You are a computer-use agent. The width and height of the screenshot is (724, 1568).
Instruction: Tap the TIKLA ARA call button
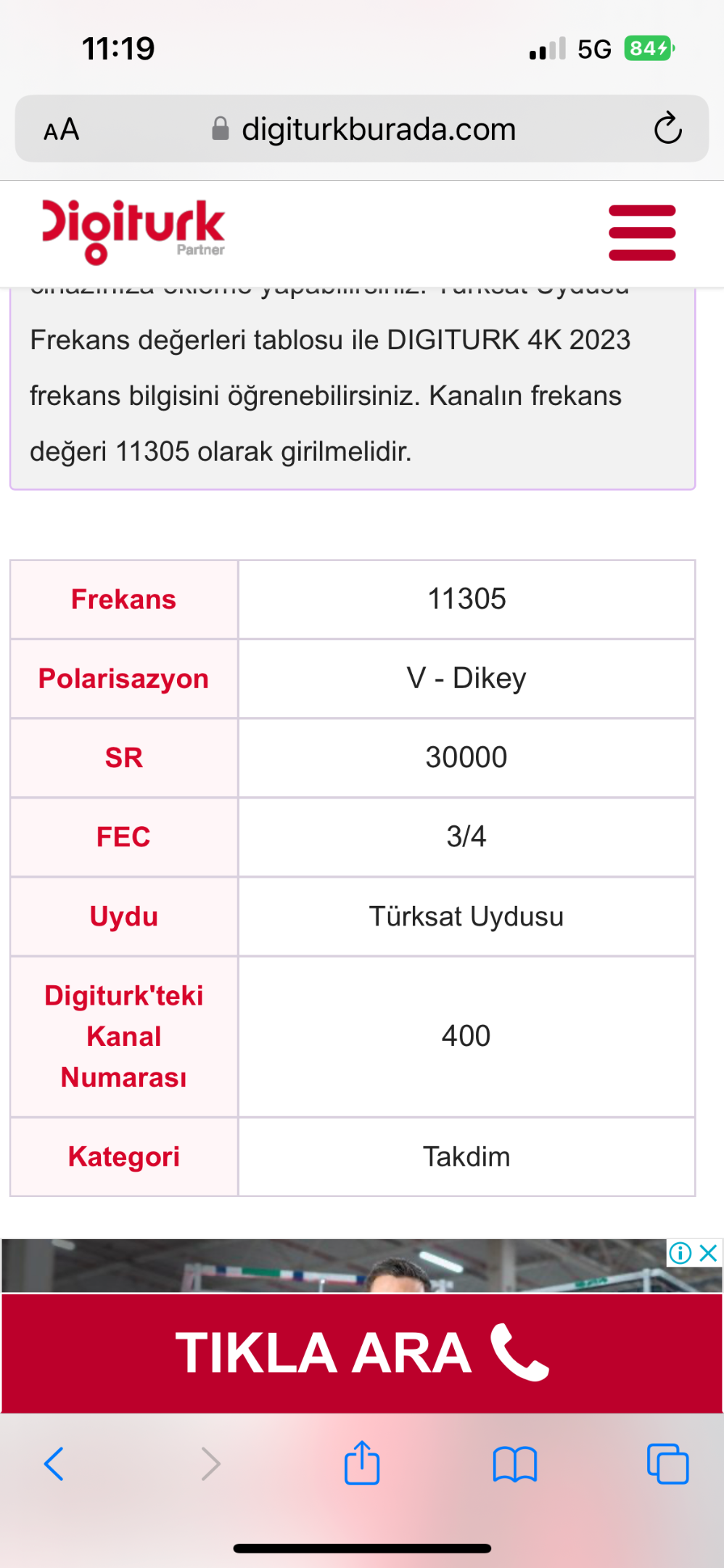coord(362,1353)
